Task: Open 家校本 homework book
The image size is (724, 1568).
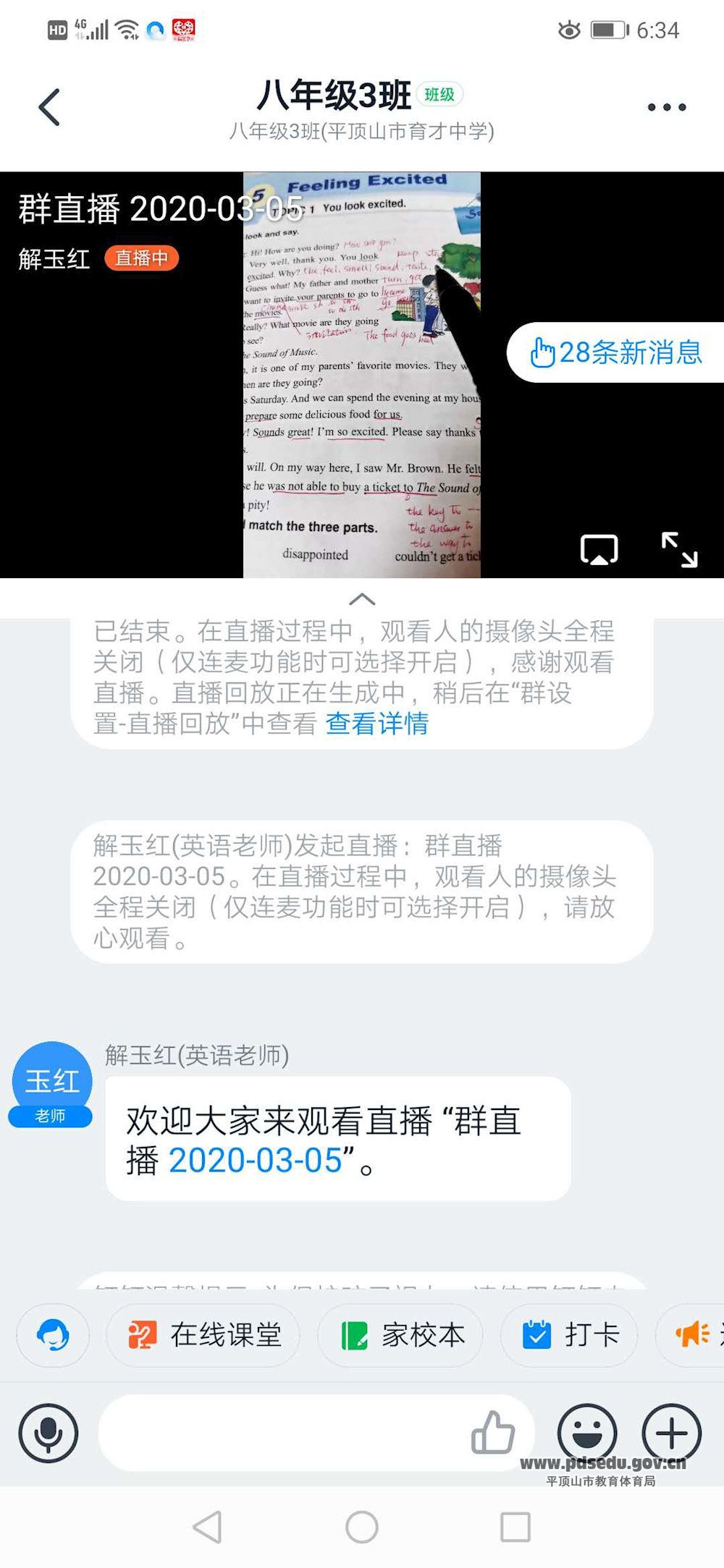Action: point(401,1335)
